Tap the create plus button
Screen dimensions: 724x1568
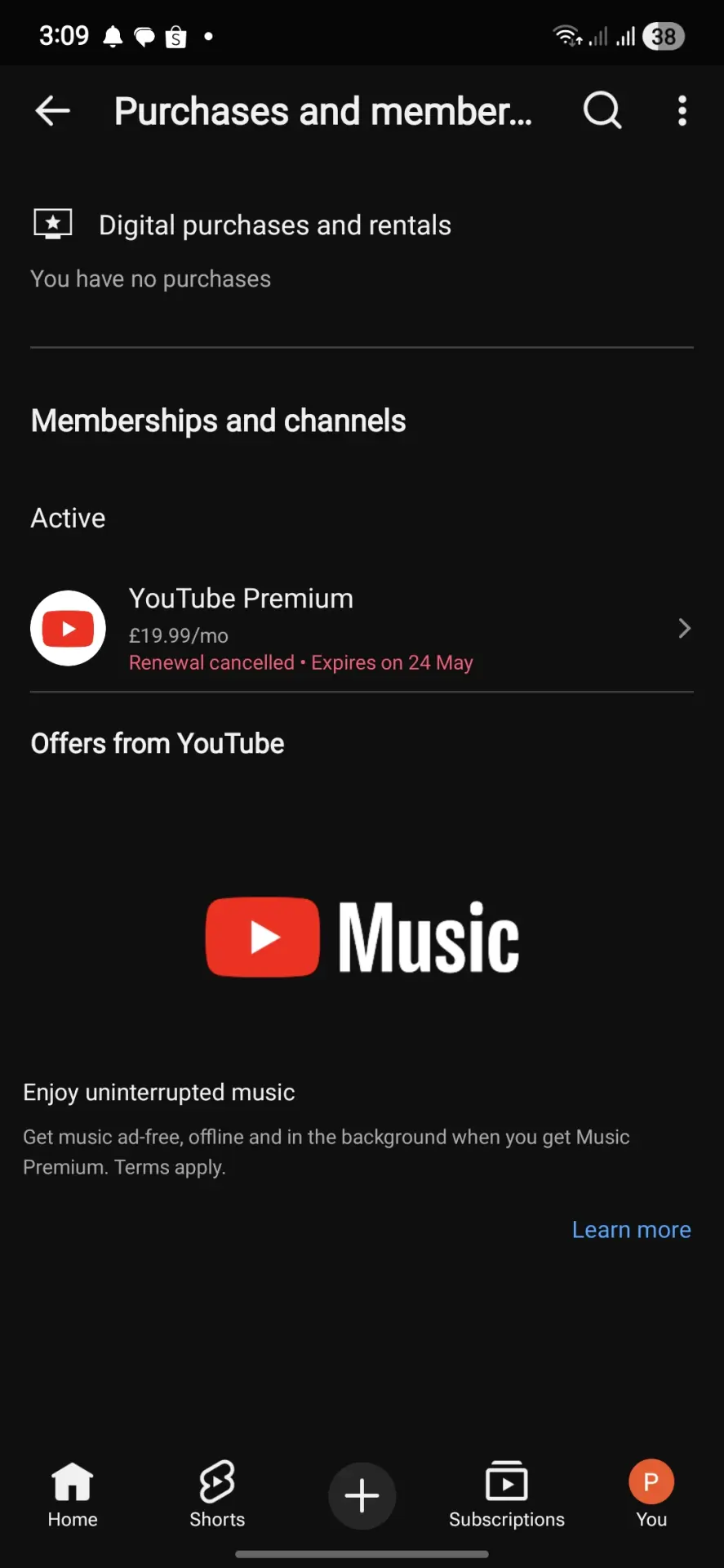pos(362,1495)
